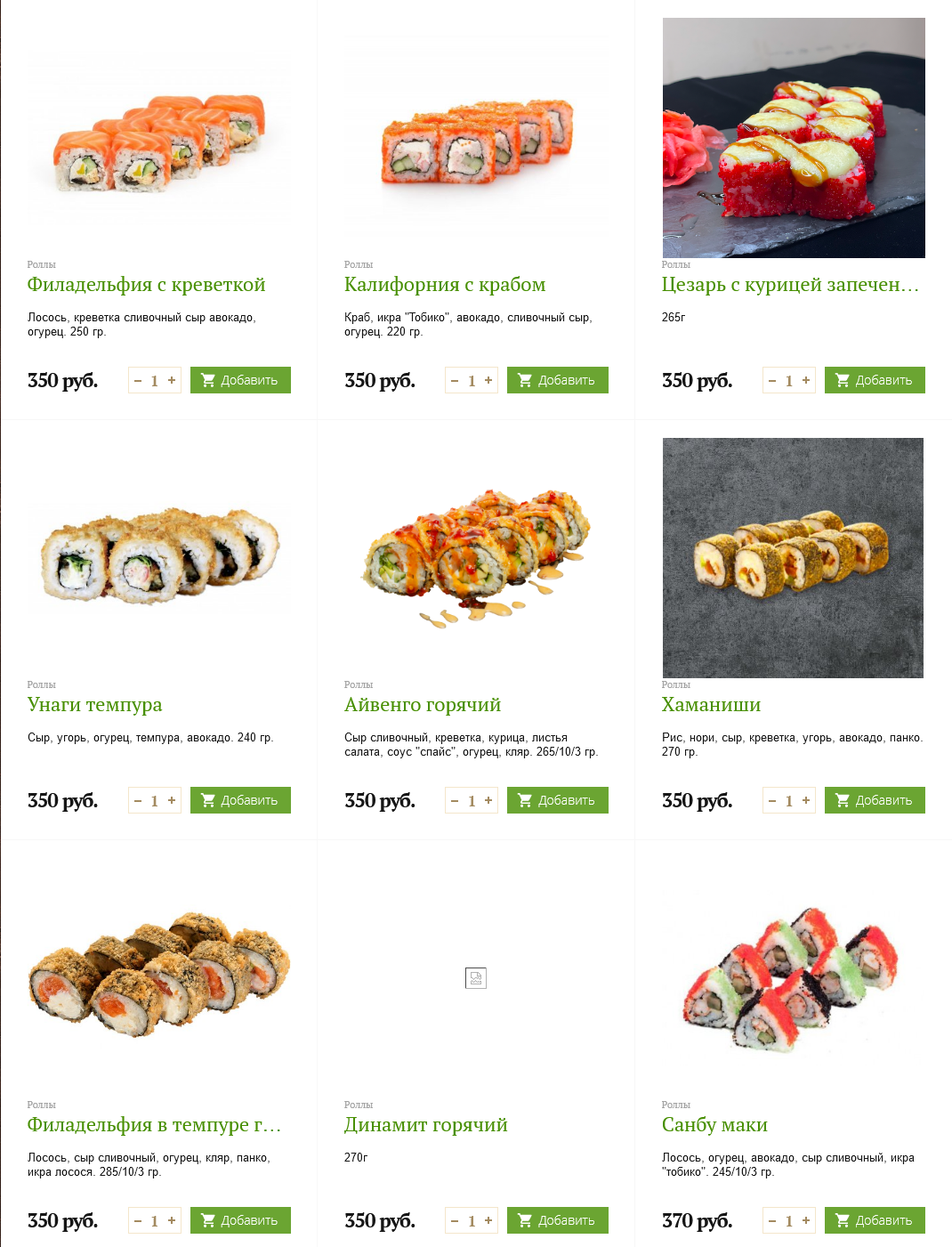Add Хаманиши to cart
Screen dimensions: 952x1247
coord(875,800)
